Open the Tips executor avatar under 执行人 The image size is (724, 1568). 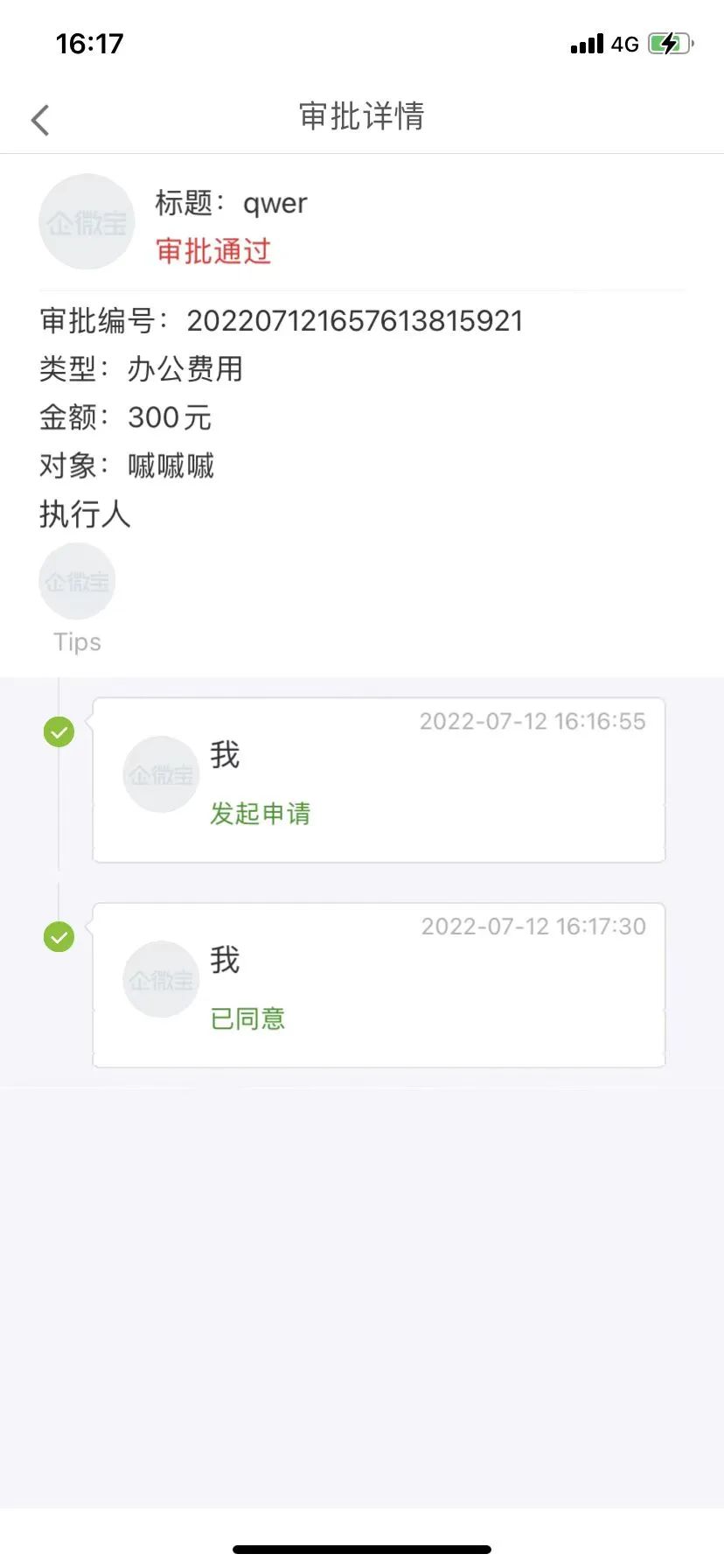[x=77, y=581]
